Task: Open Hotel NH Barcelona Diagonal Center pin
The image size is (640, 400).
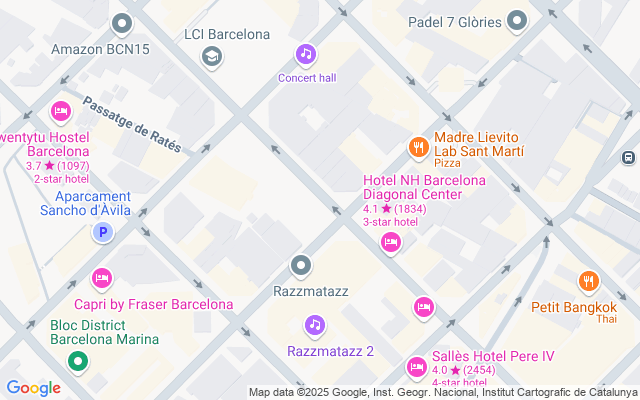Action: tap(391, 241)
